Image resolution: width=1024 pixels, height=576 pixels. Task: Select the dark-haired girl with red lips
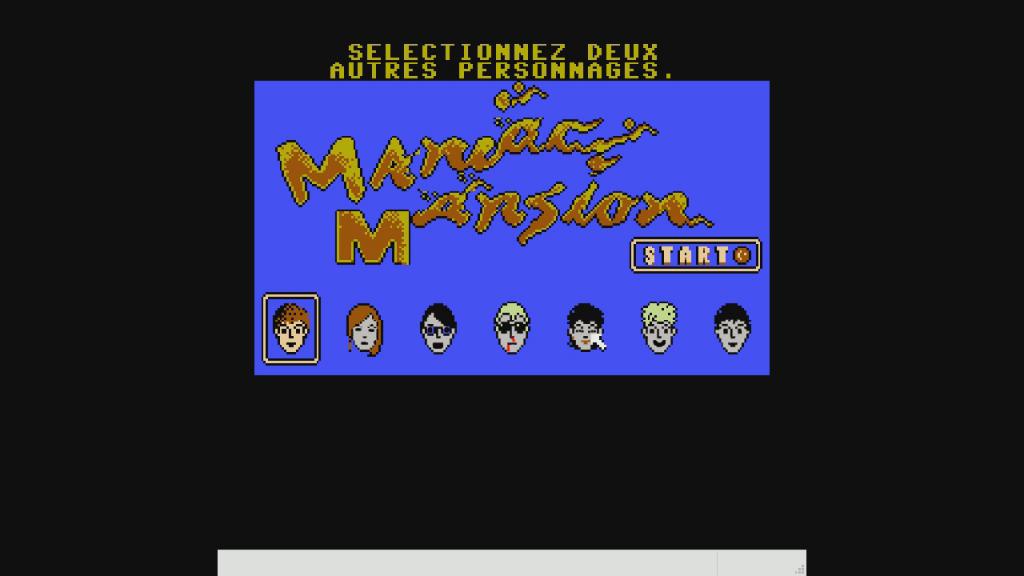click(x=584, y=328)
